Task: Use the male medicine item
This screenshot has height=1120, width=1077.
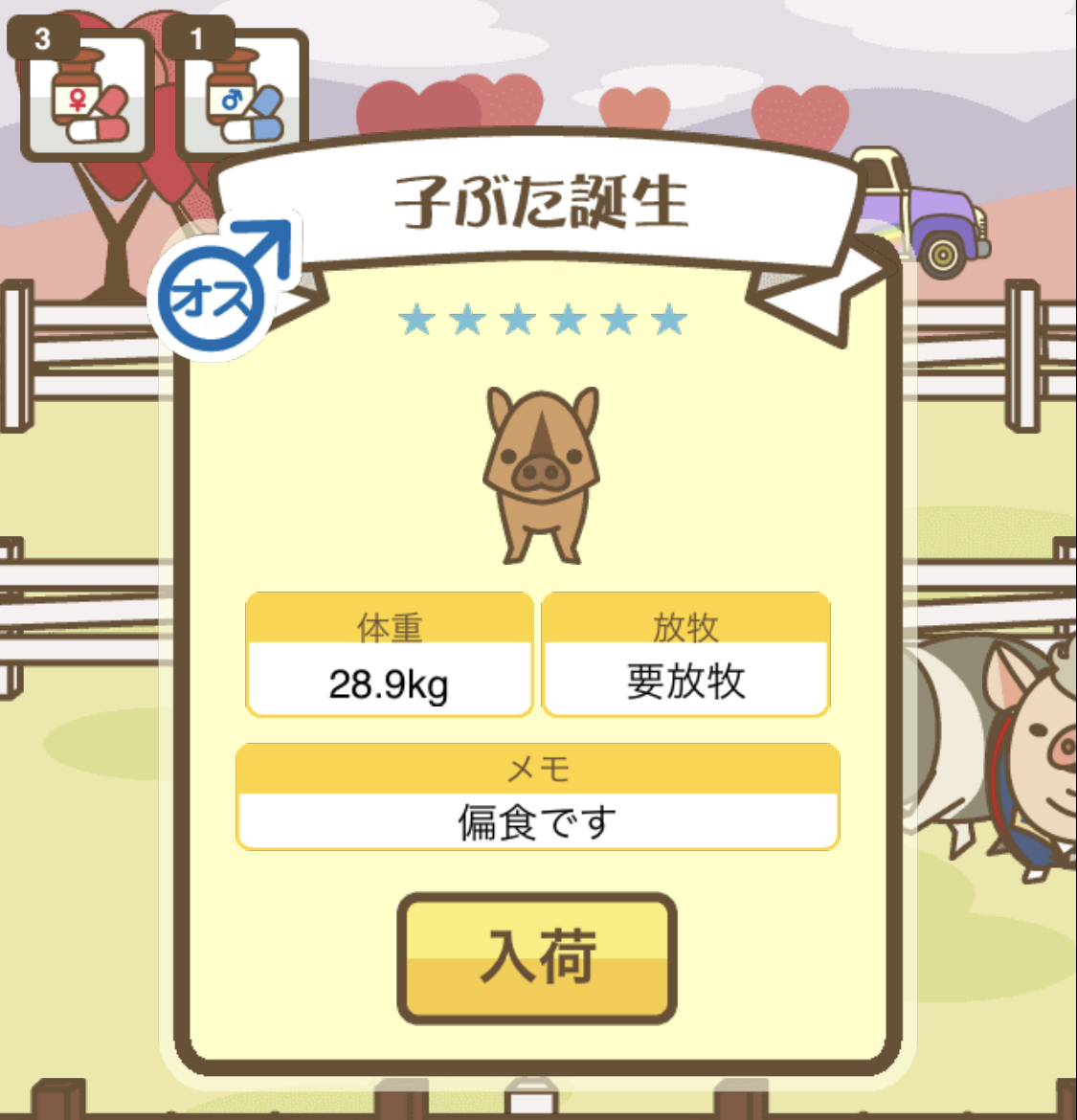Action: [243, 96]
